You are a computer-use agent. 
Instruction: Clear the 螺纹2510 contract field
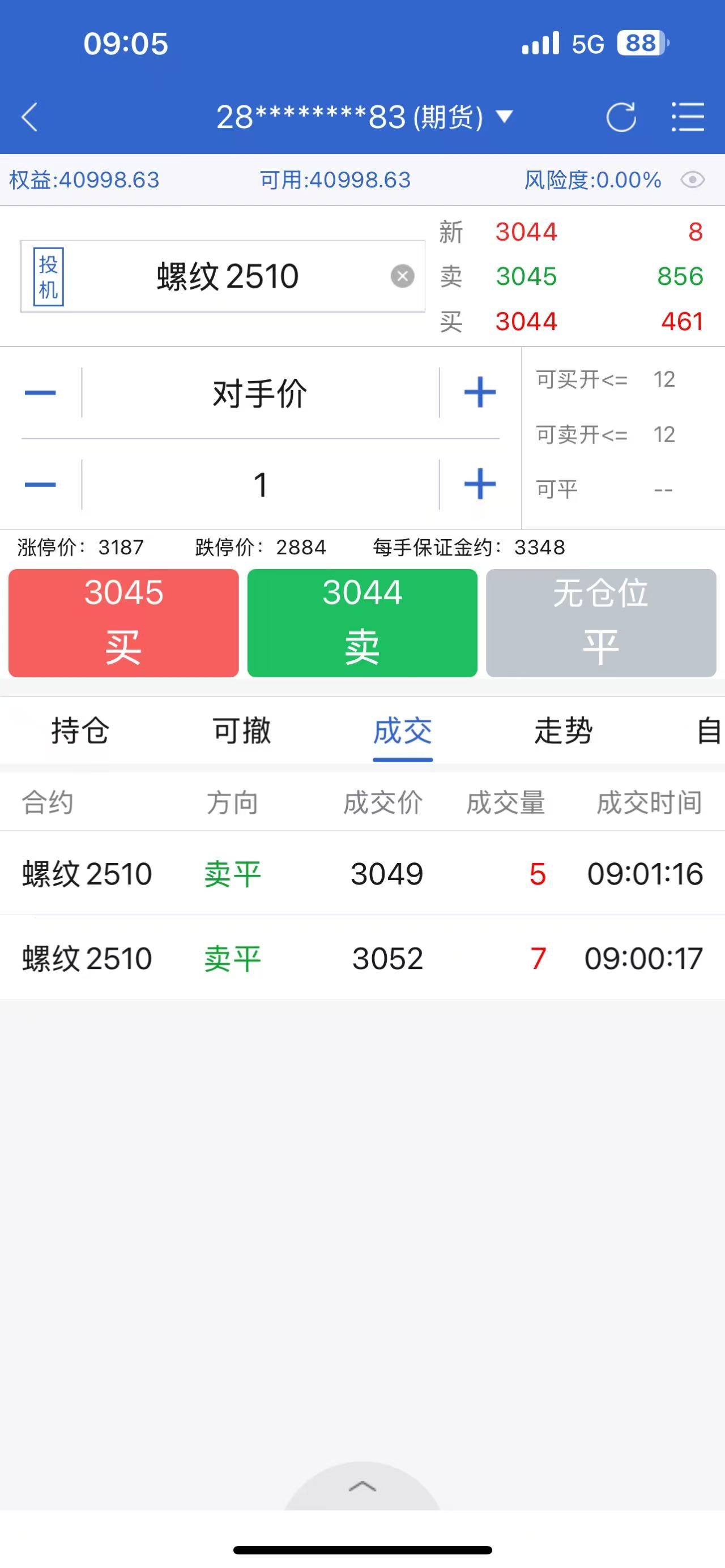[x=402, y=276]
